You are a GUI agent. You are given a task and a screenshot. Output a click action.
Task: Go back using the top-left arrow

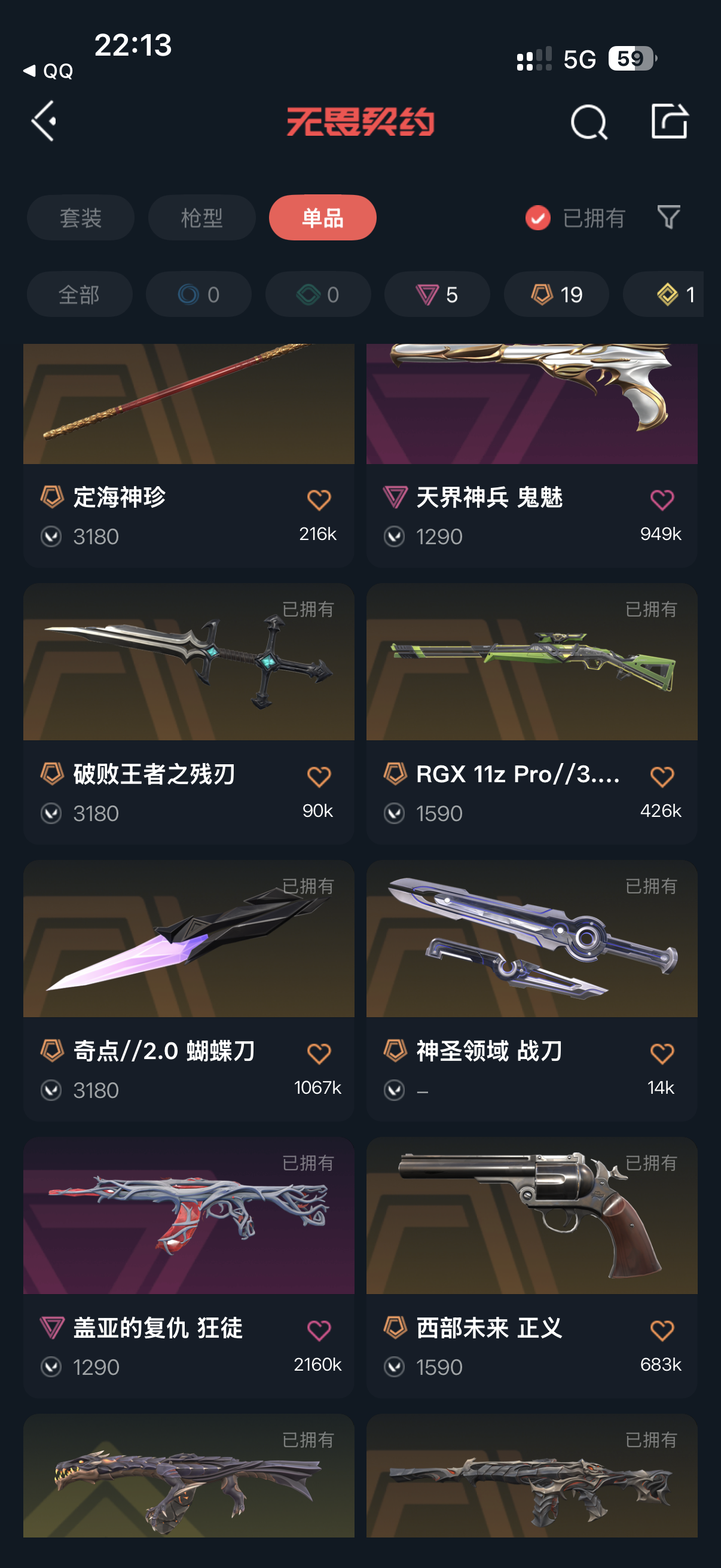[x=44, y=121]
